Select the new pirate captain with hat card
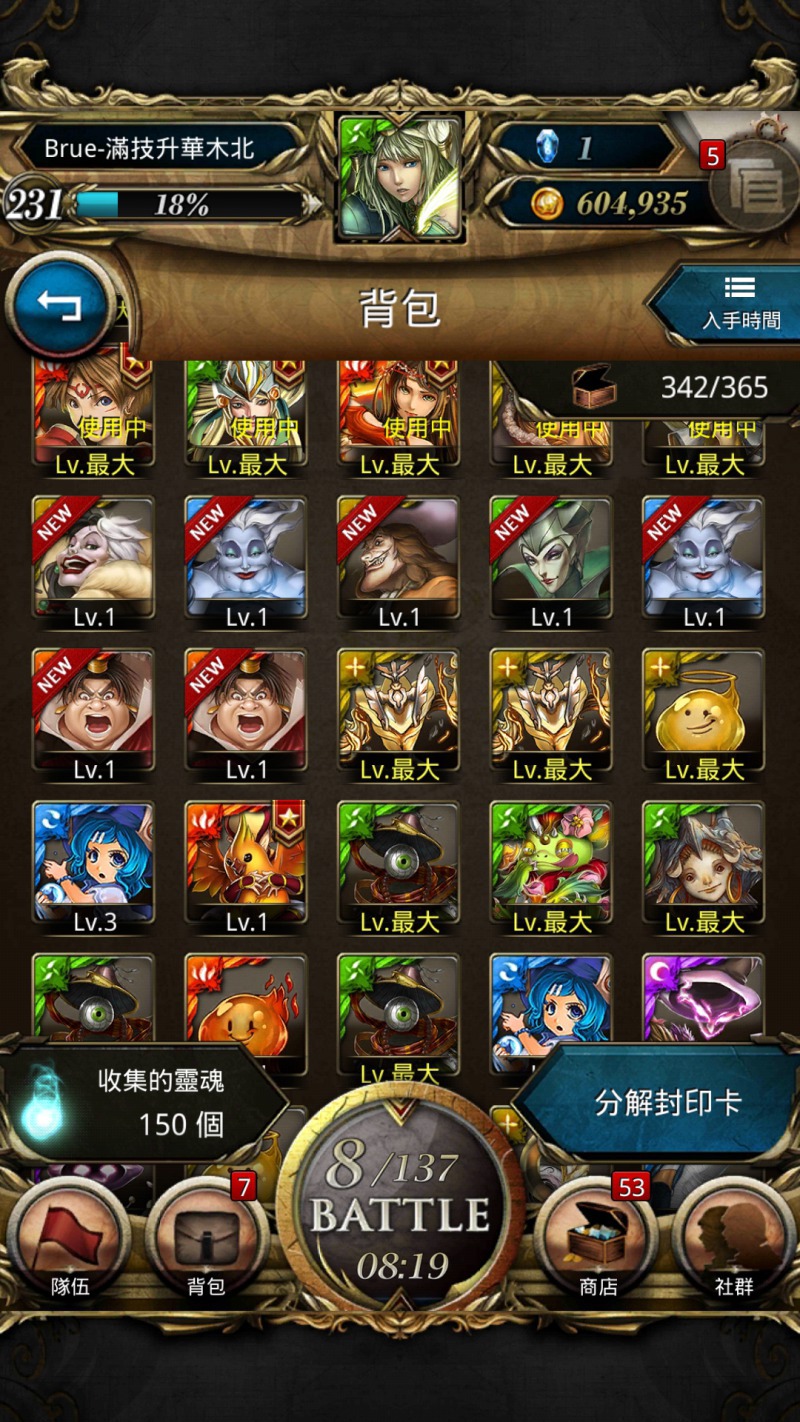 399,563
